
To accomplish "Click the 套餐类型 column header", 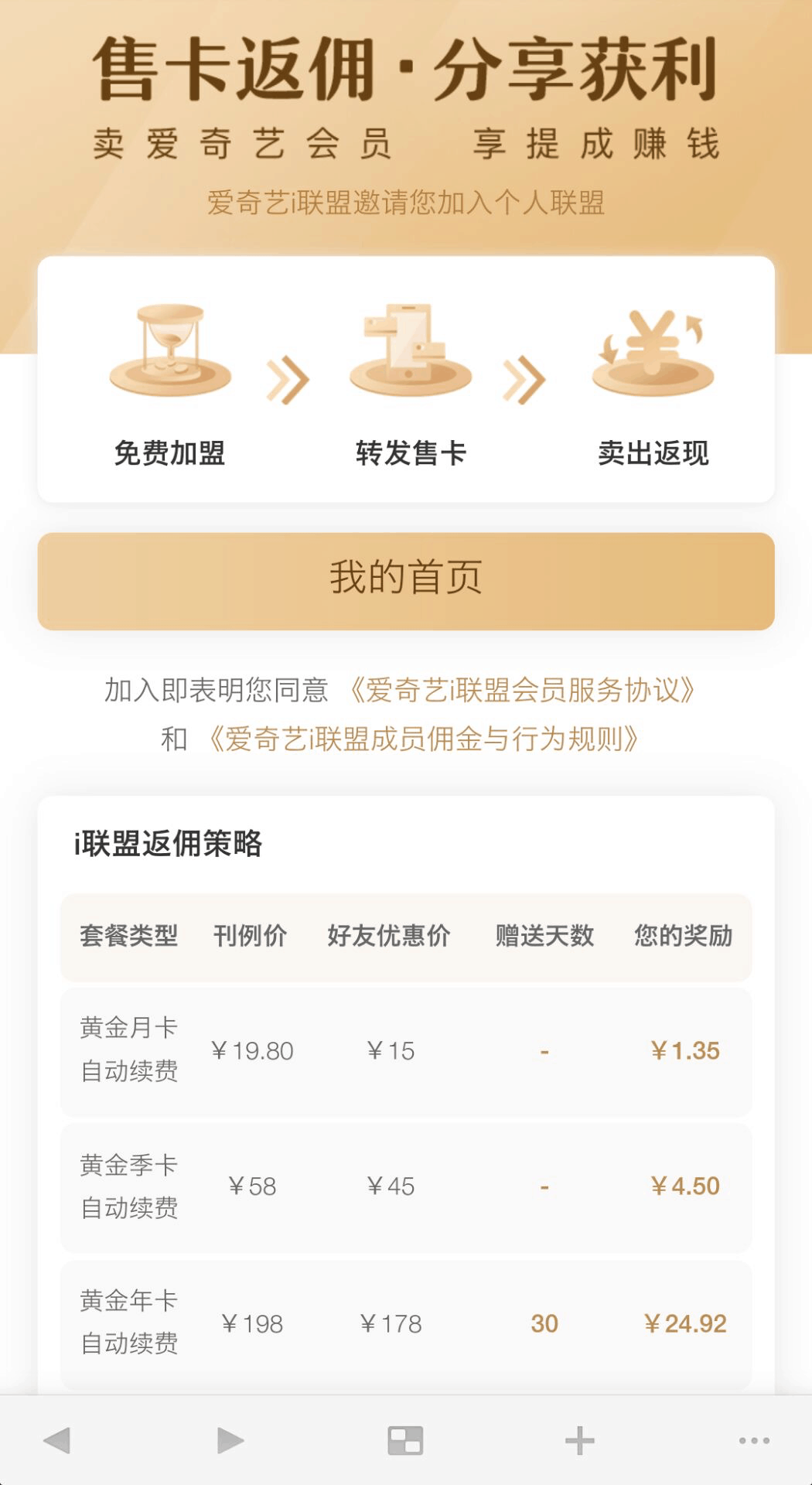I will tap(128, 935).
